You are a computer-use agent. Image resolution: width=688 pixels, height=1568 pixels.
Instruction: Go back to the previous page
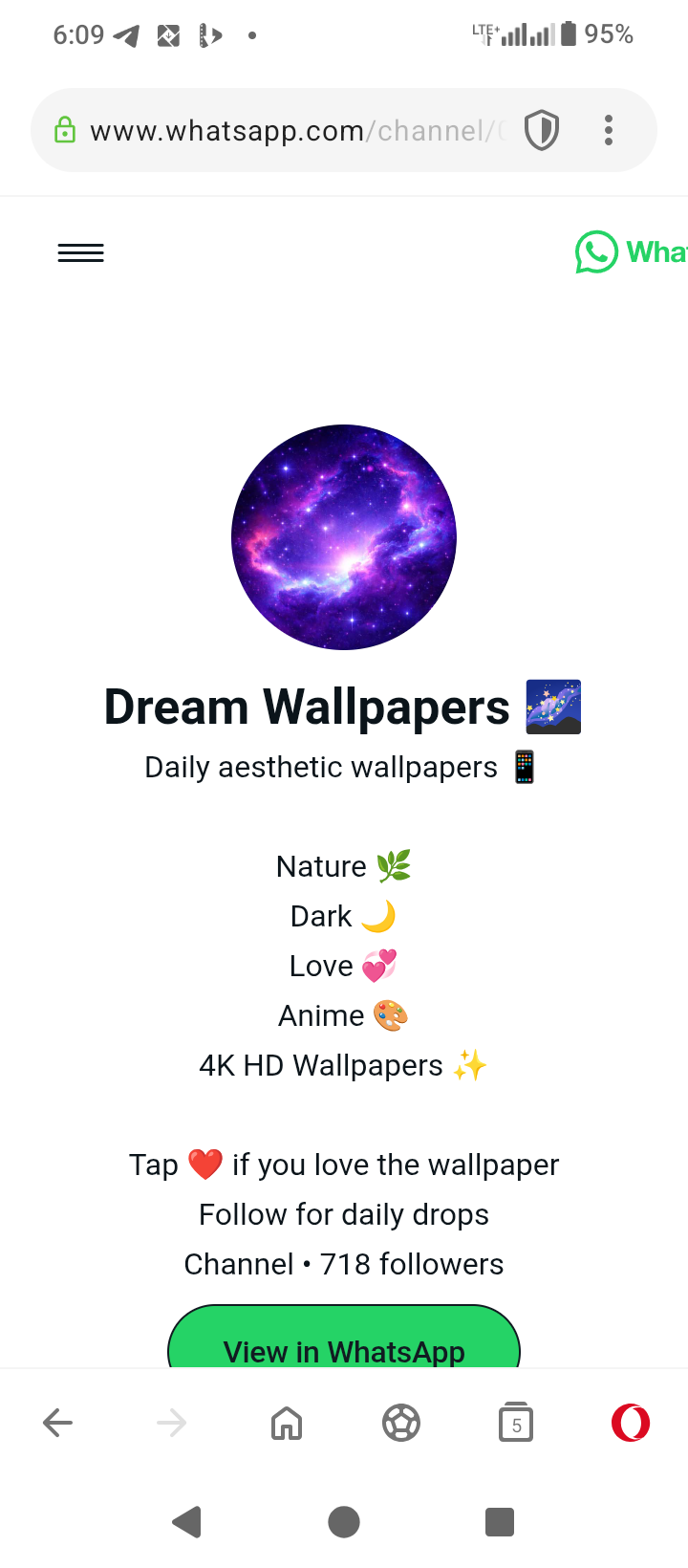pos(57,1423)
